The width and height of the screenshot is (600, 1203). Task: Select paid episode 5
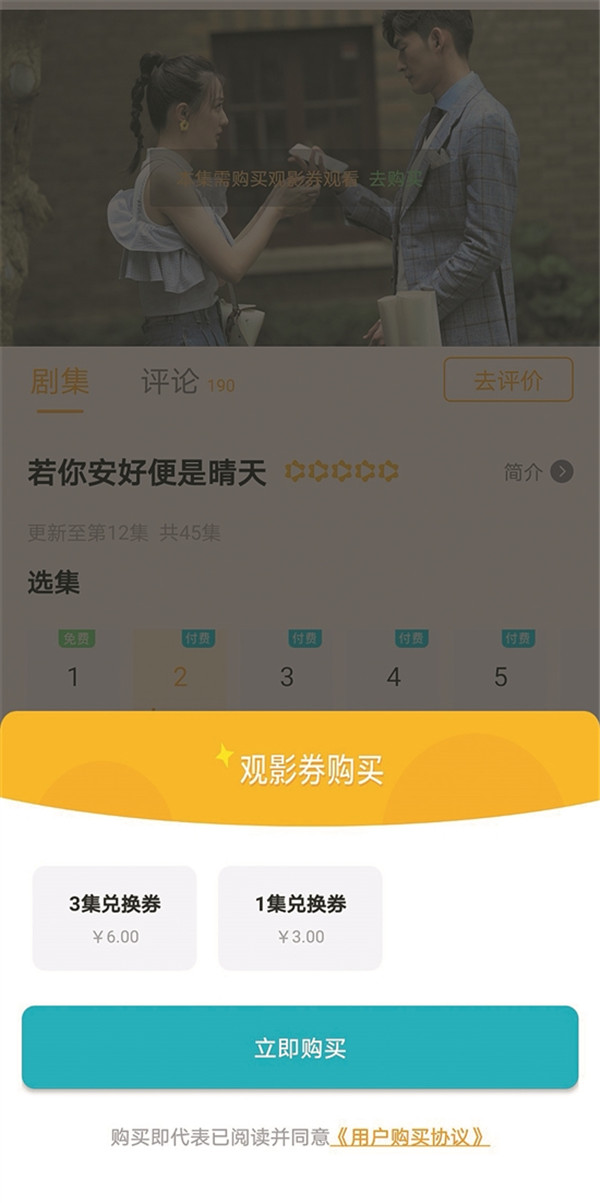pos(501,670)
